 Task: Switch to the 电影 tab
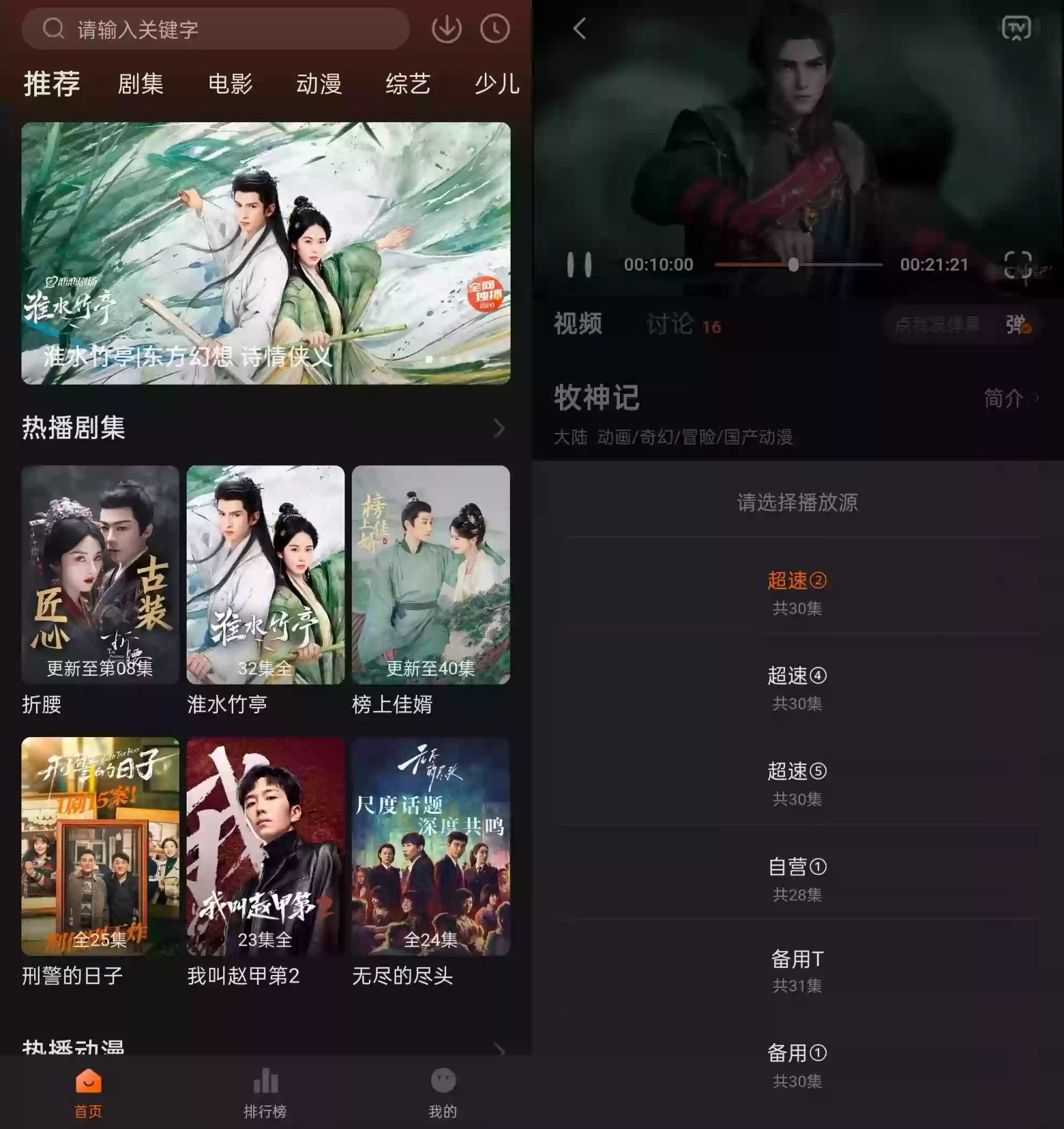tap(230, 84)
